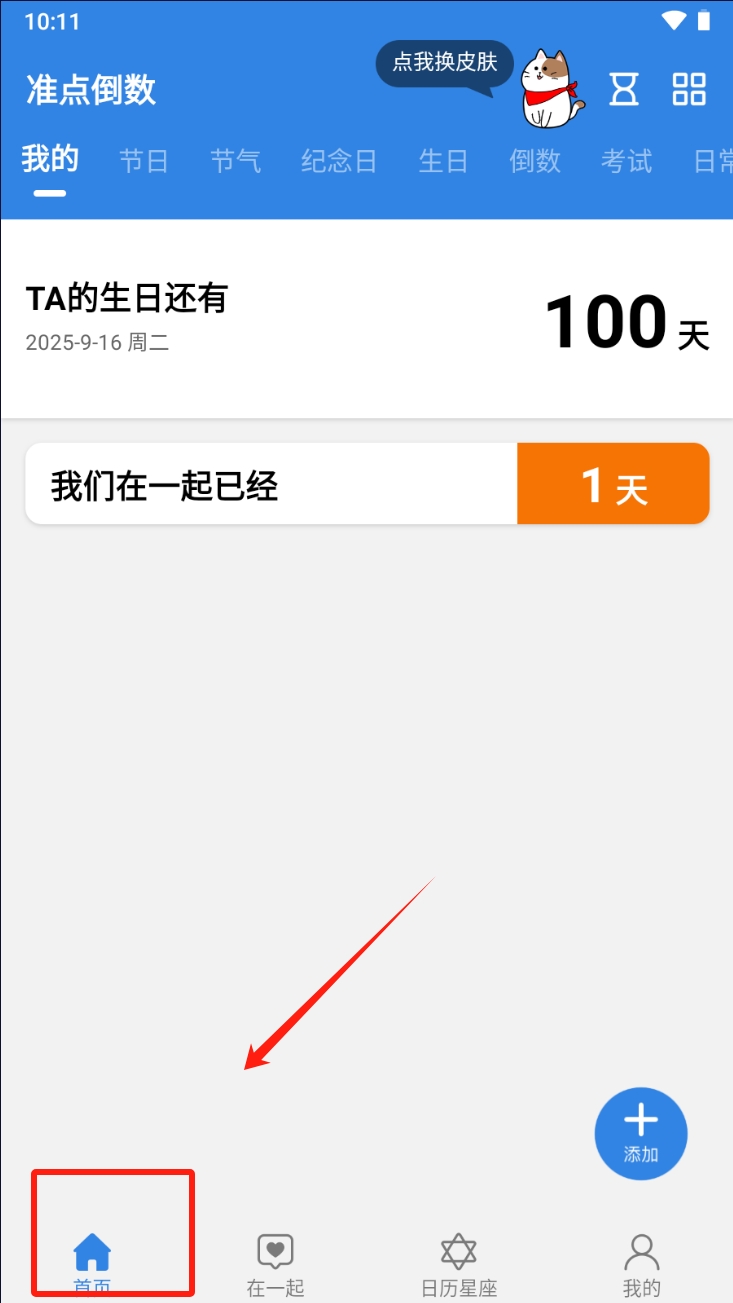733x1303 pixels.
Task: Open the 日历星座 bottom tab
Action: coord(459,1262)
